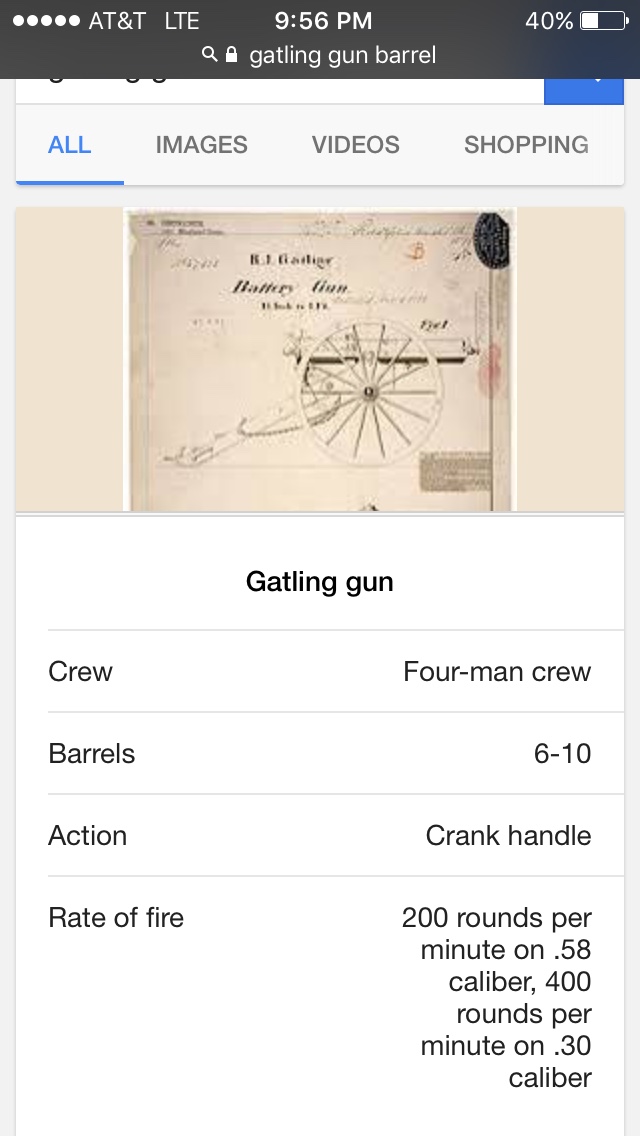Select the Shopping tab
This screenshot has height=1136, width=640.
[x=526, y=145]
